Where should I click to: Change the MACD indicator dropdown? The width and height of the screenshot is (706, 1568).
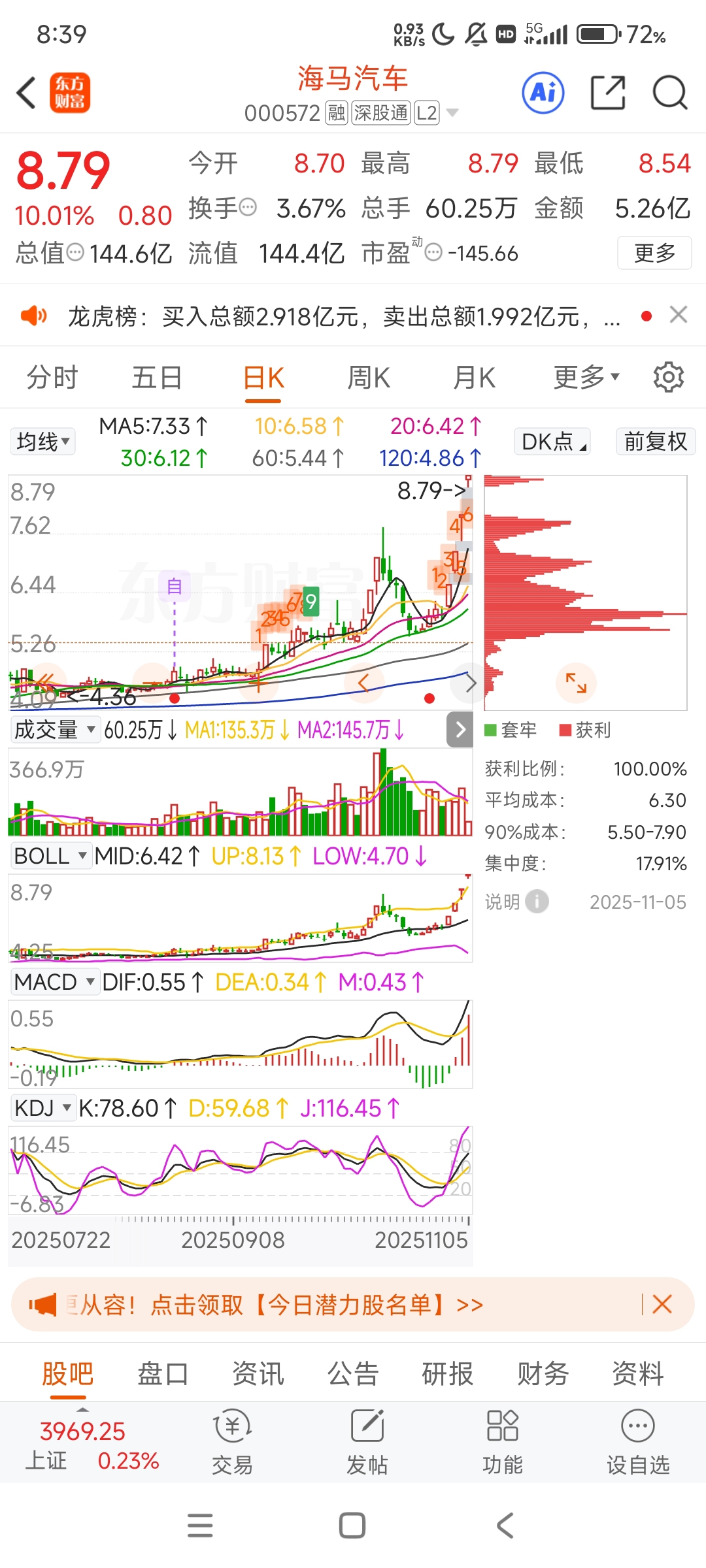(55, 982)
